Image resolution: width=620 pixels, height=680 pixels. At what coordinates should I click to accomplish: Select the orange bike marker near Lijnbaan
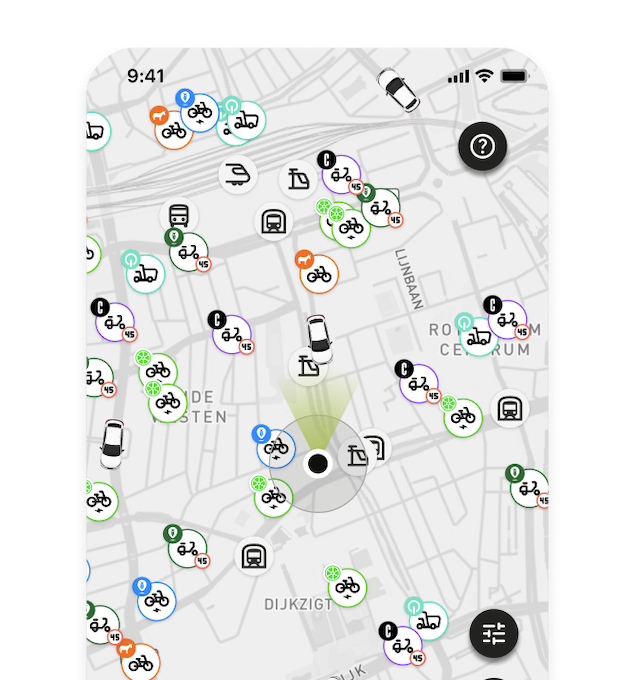click(319, 274)
